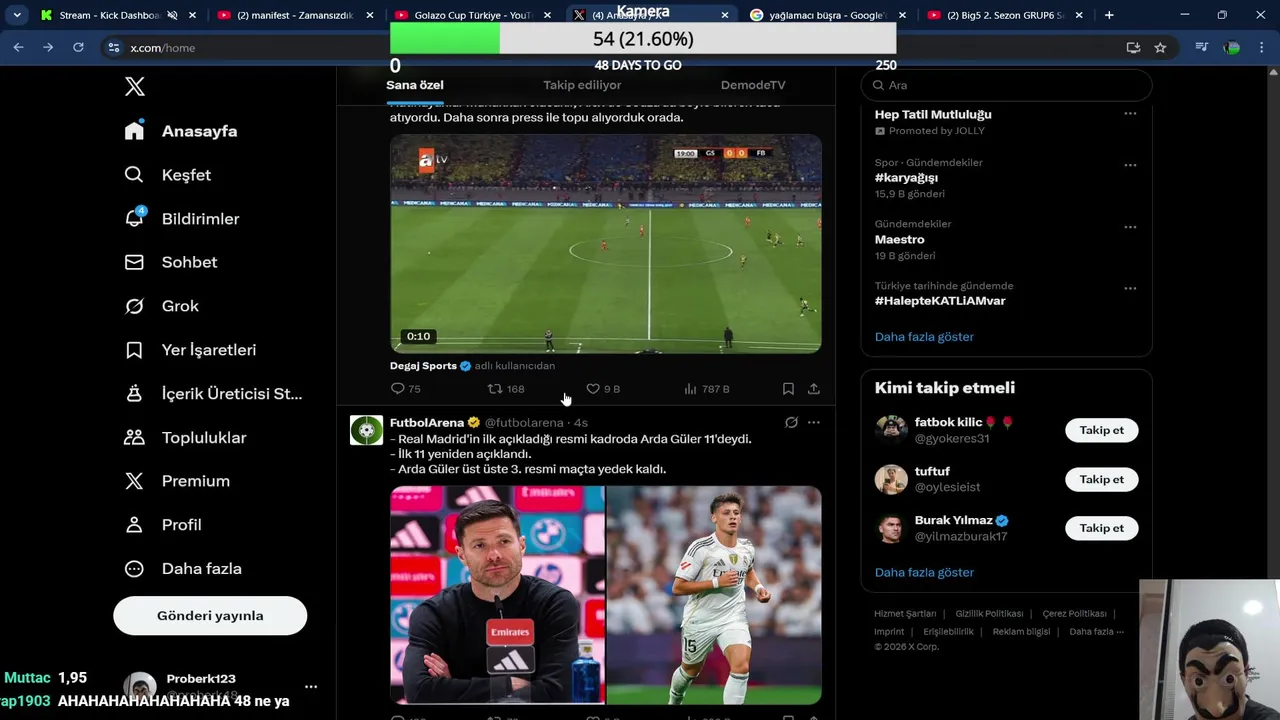The height and width of the screenshot is (720, 1280).
Task: Open Bildirimler notifications
Action: coord(199,219)
